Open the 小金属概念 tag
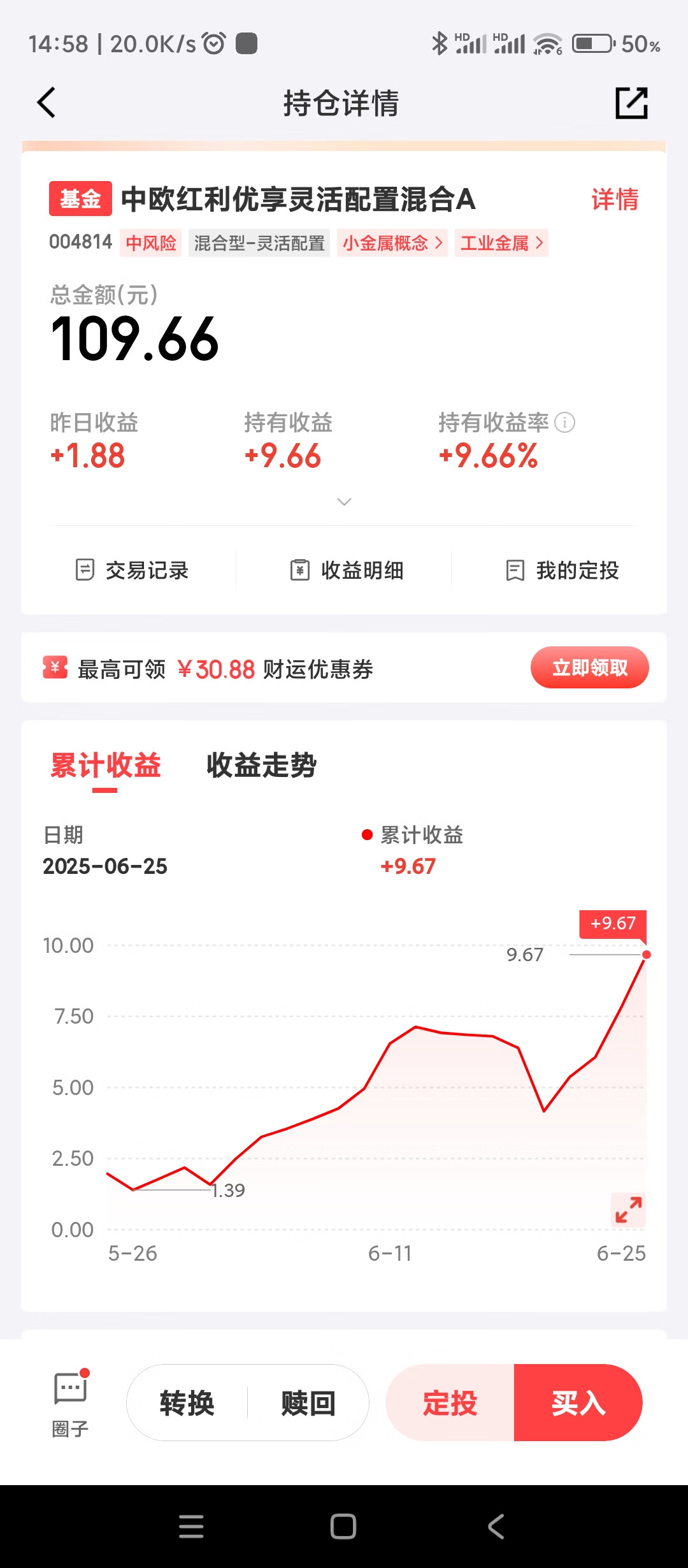 pos(392,243)
